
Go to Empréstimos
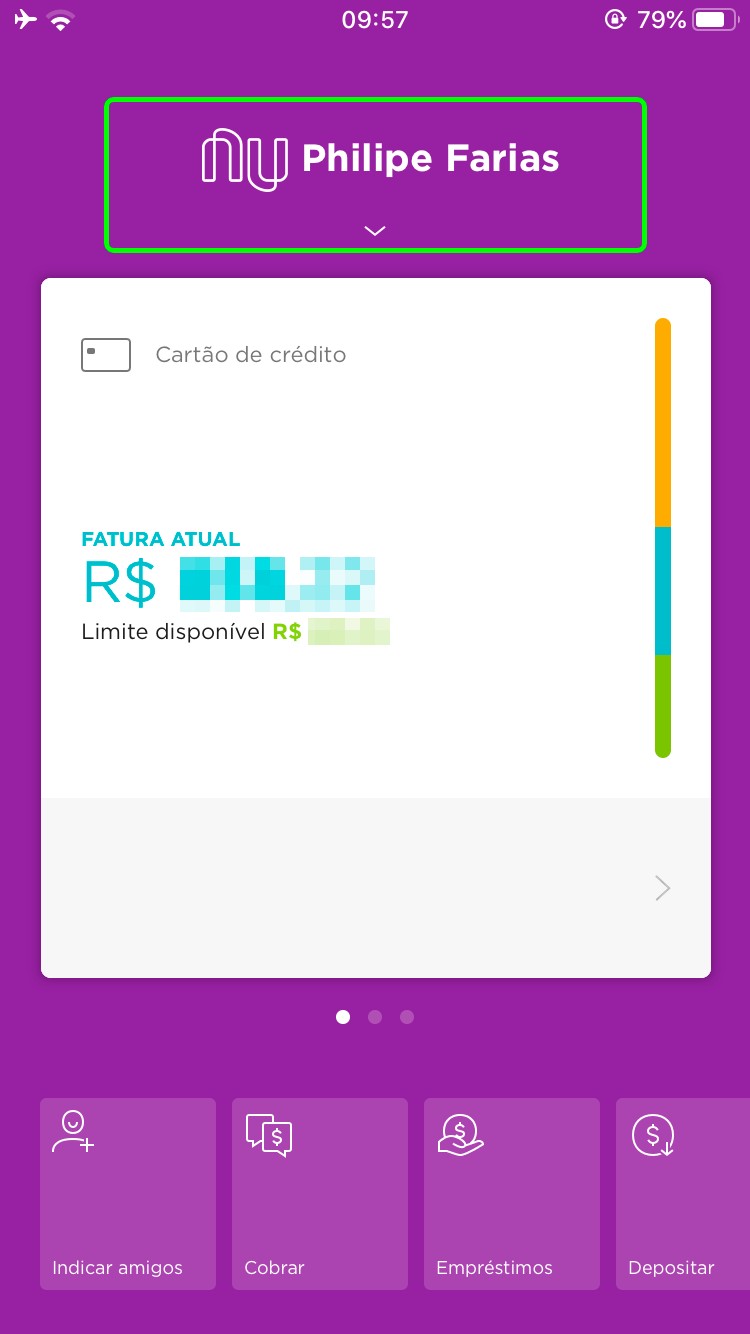pyautogui.click(x=512, y=1193)
